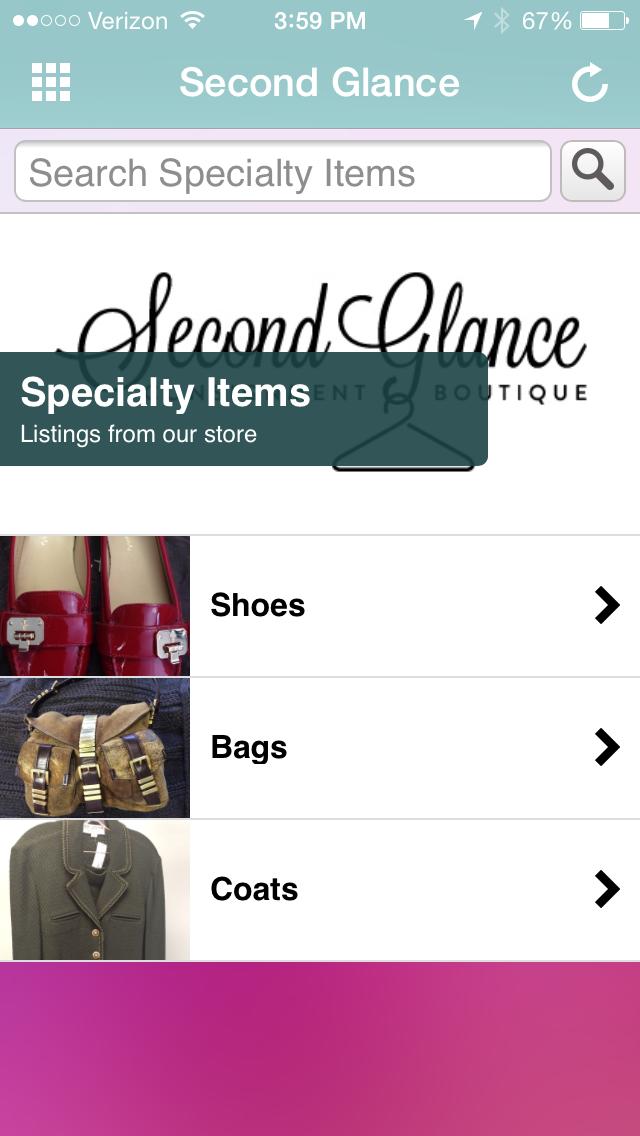Browse the Bags category
Image resolution: width=640 pixels, height=1136 pixels.
pyautogui.click(x=320, y=748)
